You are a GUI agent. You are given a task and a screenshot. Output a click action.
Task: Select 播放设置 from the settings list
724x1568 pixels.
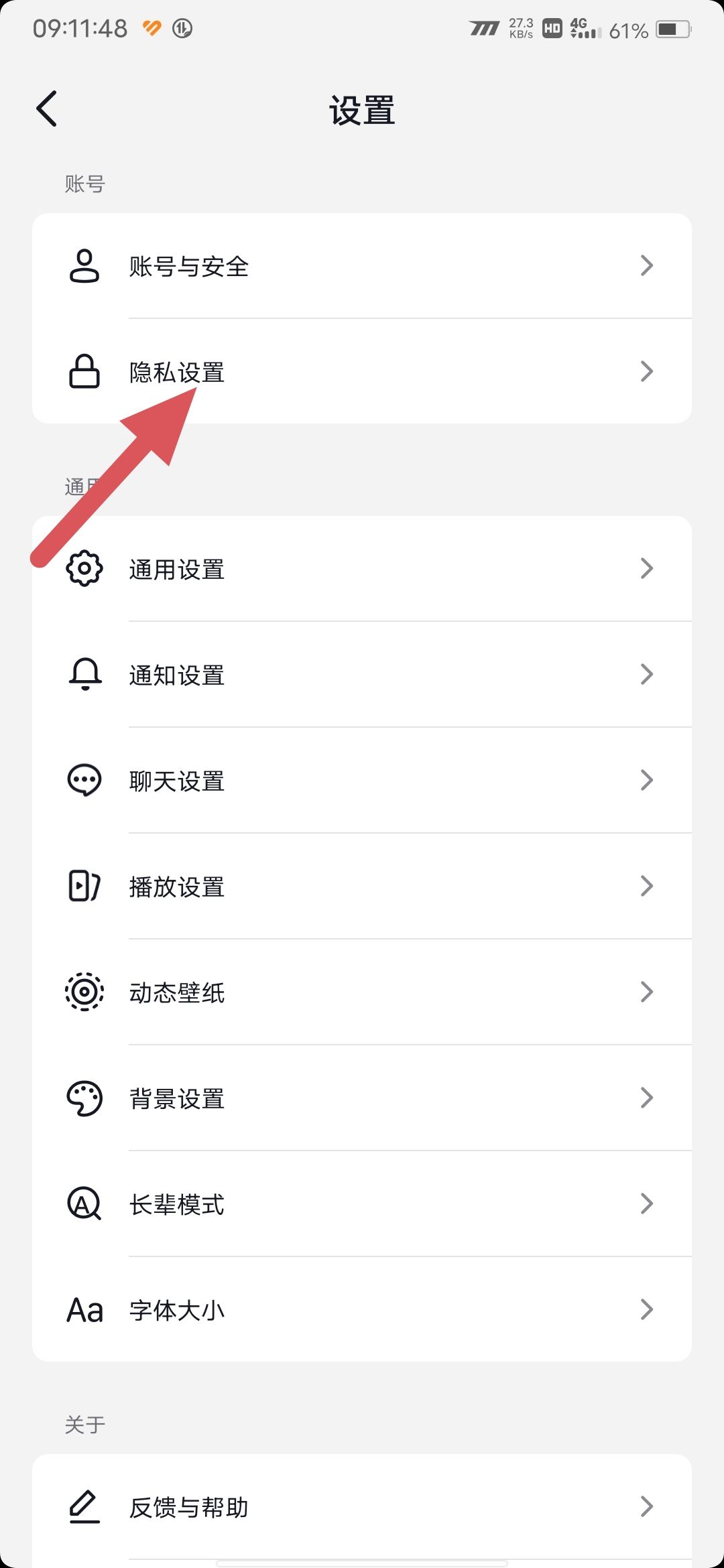click(362, 886)
